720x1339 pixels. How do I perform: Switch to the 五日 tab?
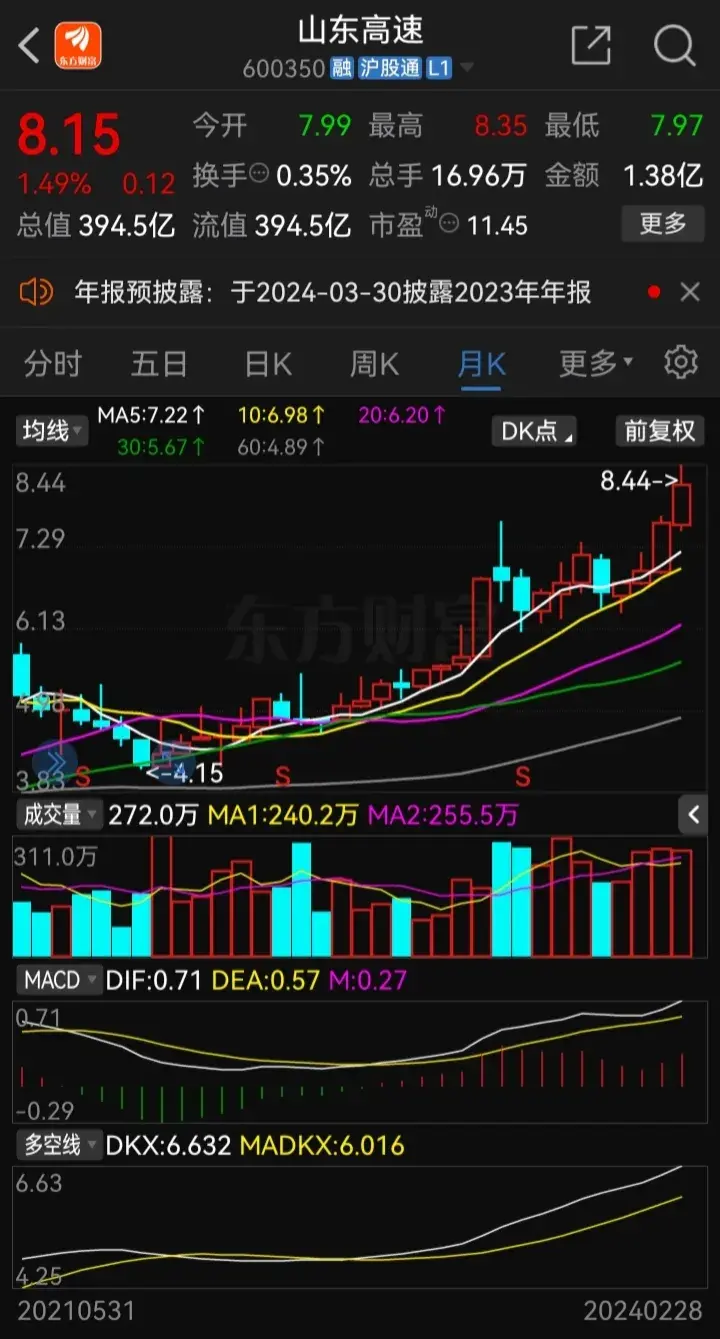[x=159, y=363]
